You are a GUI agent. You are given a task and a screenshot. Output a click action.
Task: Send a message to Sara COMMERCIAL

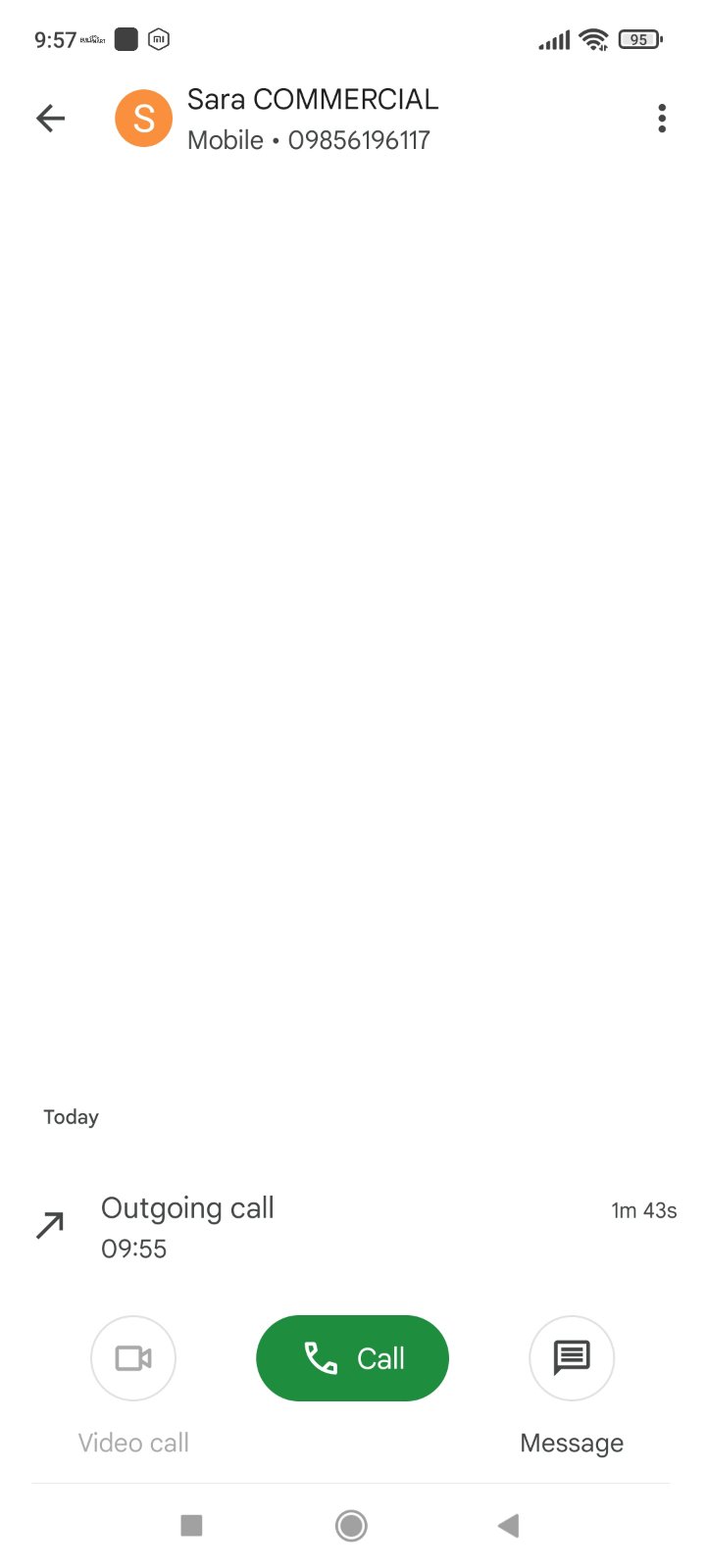tap(572, 1358)
